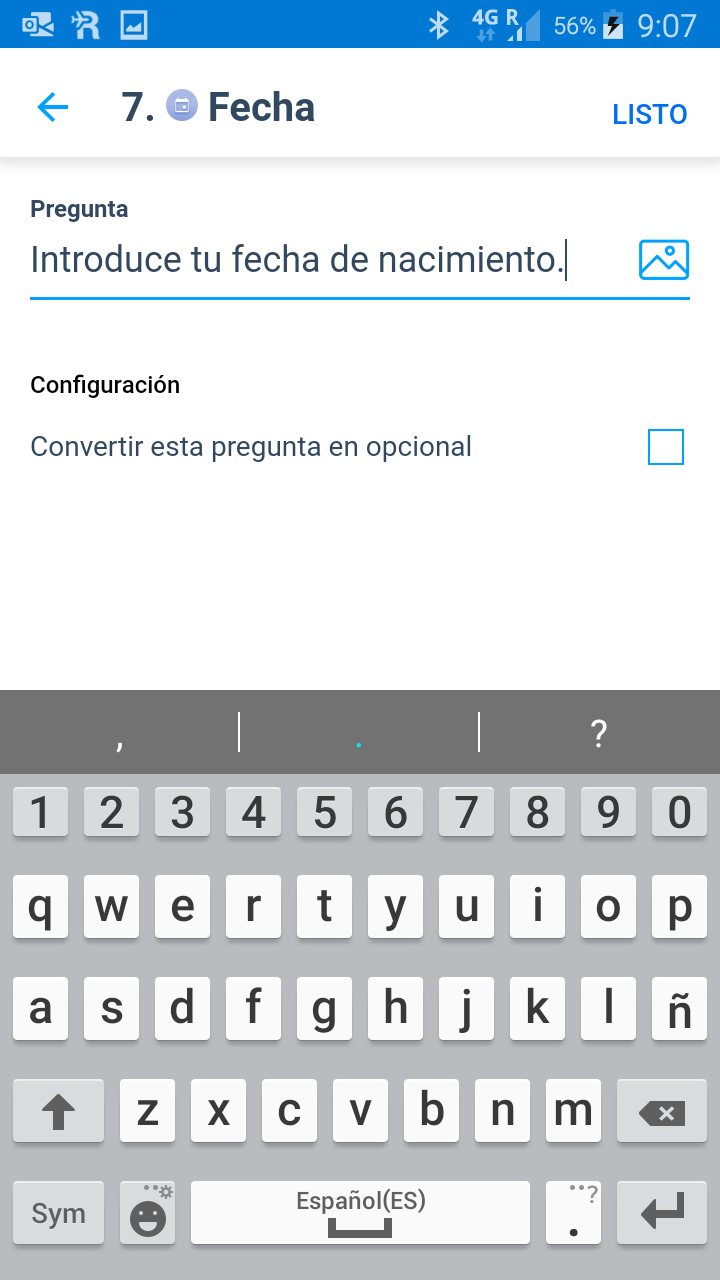This screenshot has height=1280, width=720.
Task: Go back using the arrow icon
Action: click(52, 108)
